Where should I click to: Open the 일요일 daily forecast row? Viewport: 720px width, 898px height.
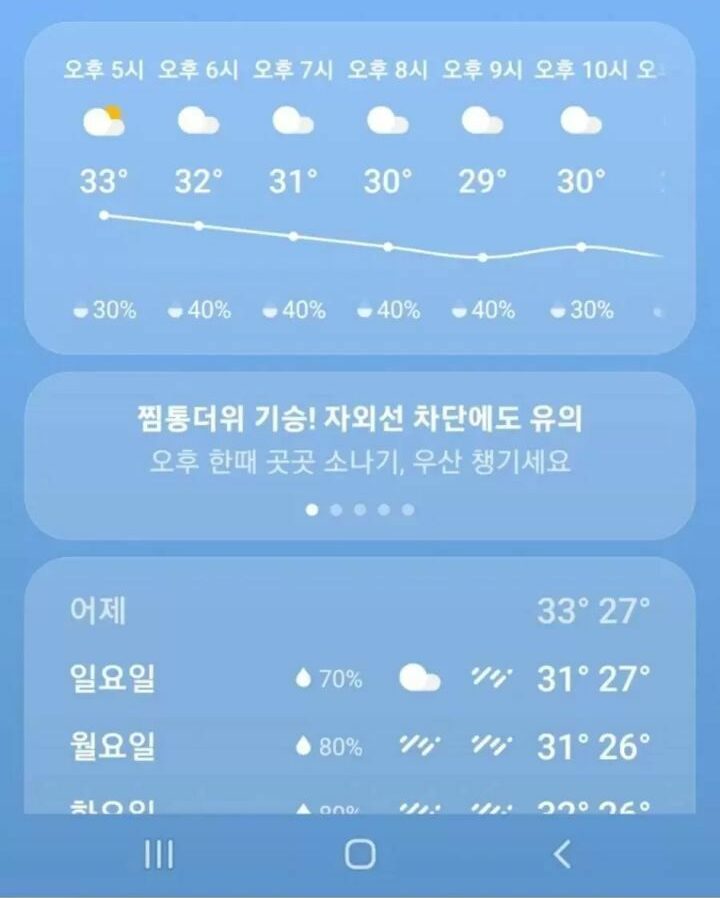click(x=360, y=680)
